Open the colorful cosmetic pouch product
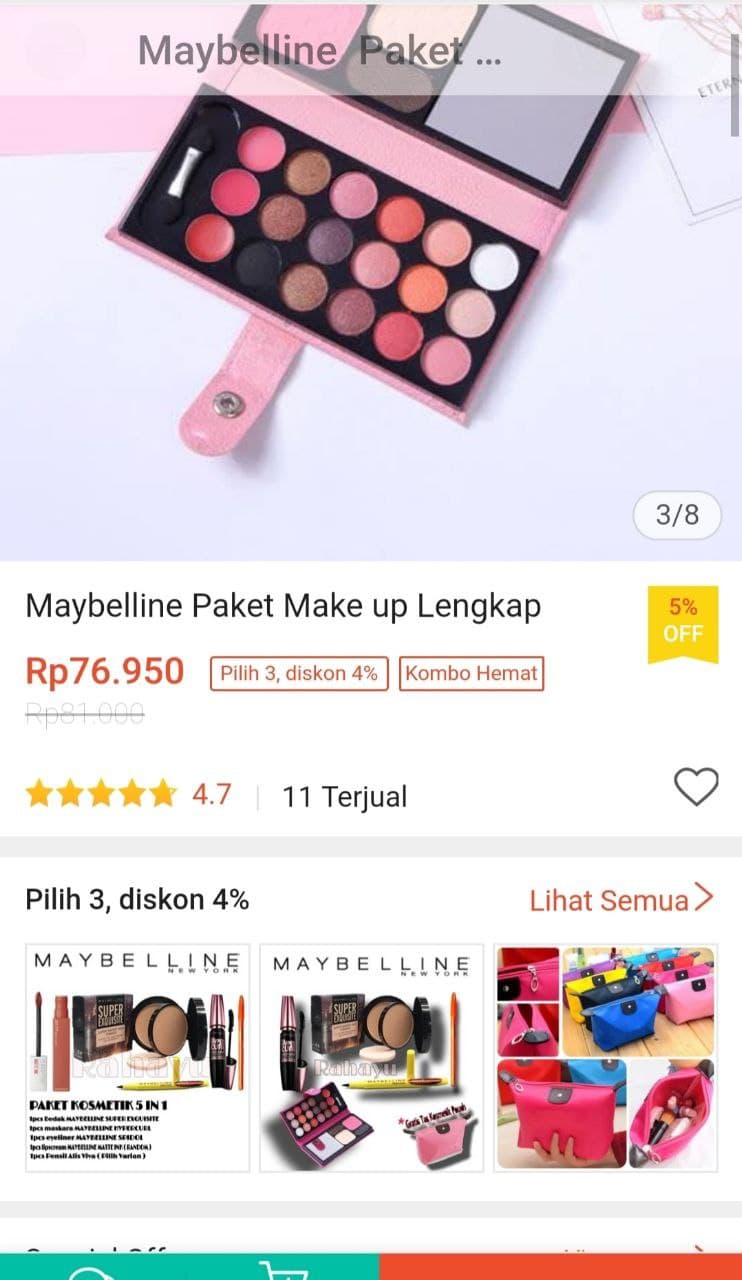Image resolution: width=742 pixels, height=1280 pixels. click(x=606, y=1057)
